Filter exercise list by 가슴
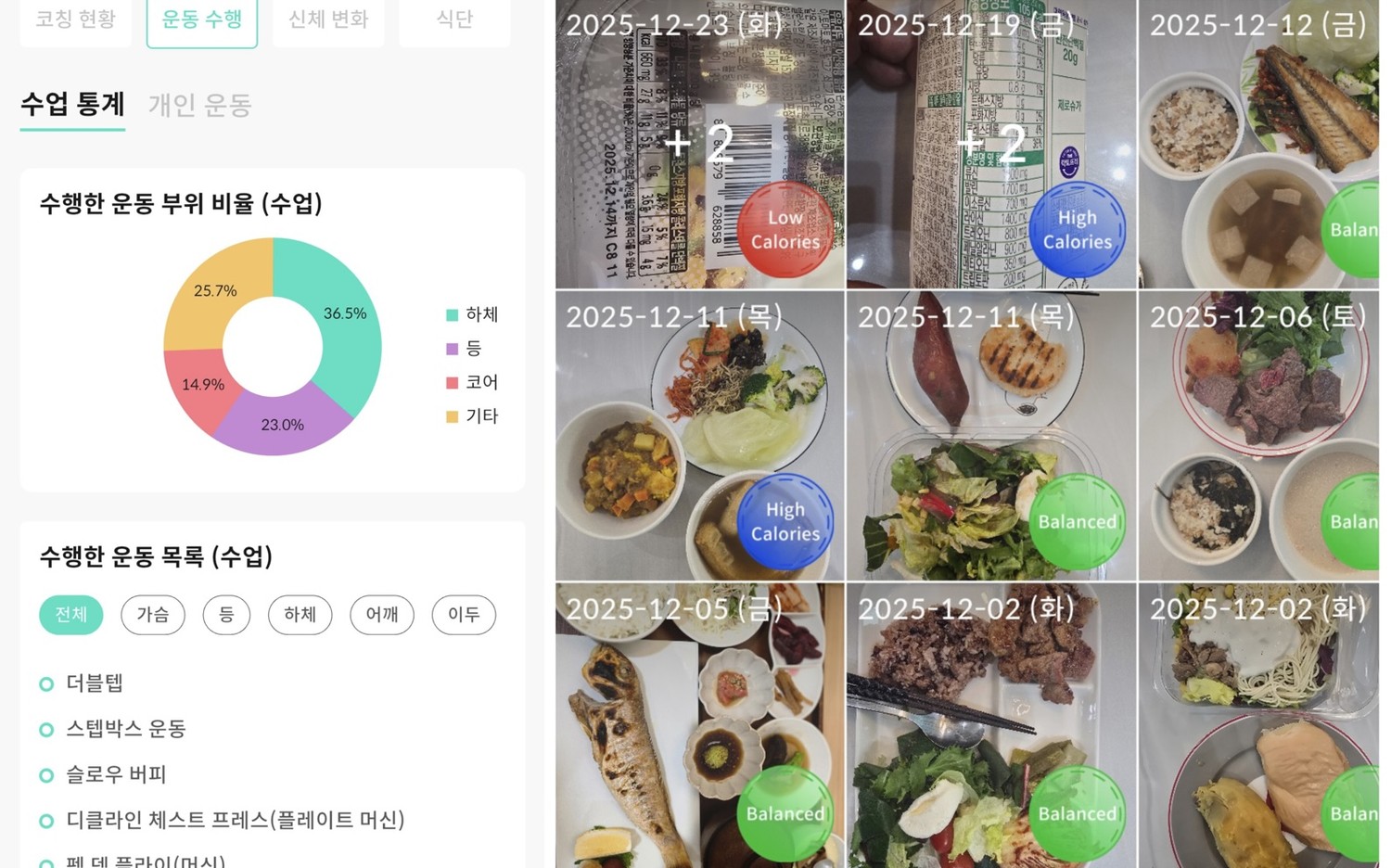 [x=153, y=615]
